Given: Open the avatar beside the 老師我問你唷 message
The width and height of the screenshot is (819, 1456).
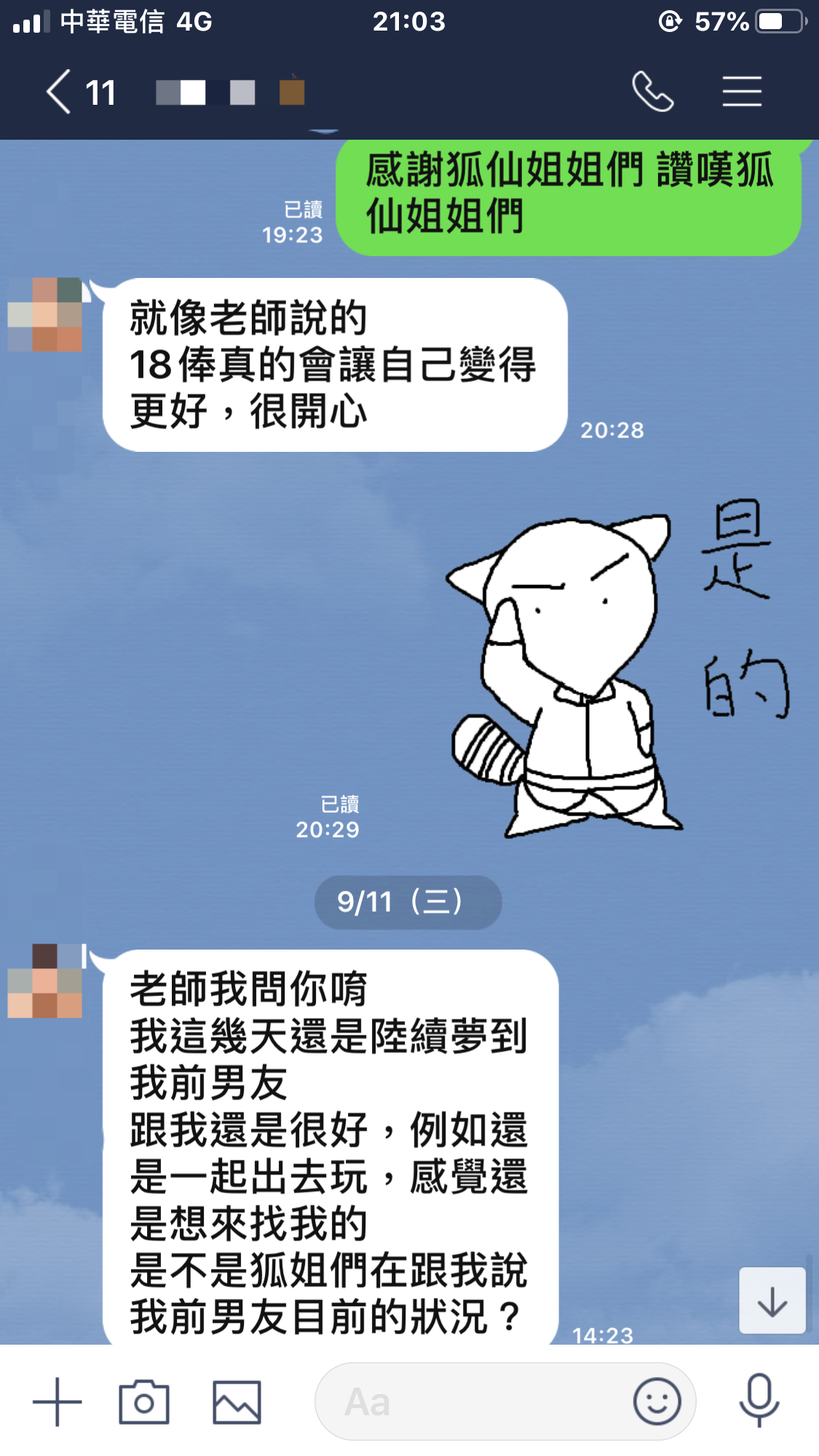Looking at the screenshot, I should click(45, 981).
